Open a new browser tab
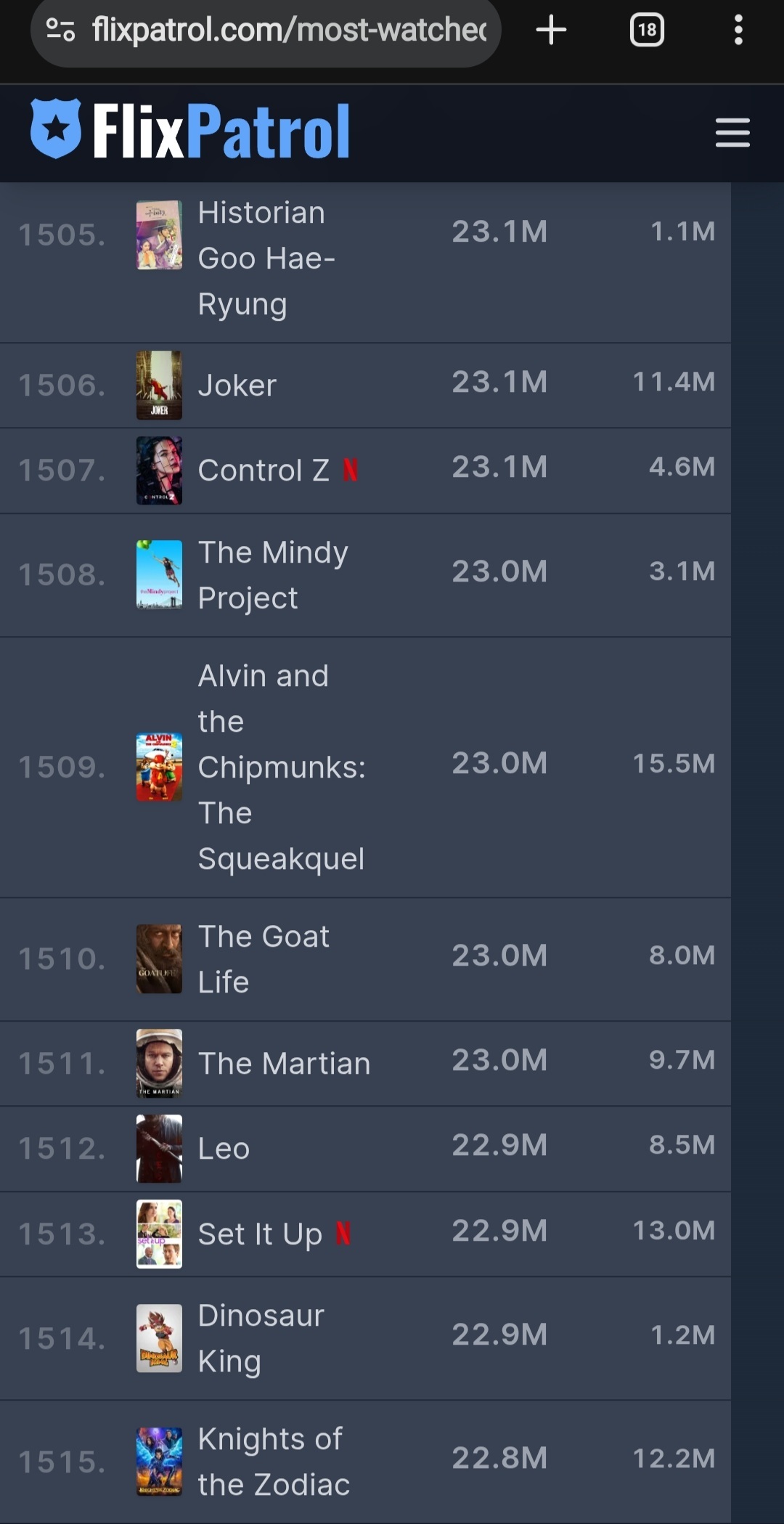 551,30
